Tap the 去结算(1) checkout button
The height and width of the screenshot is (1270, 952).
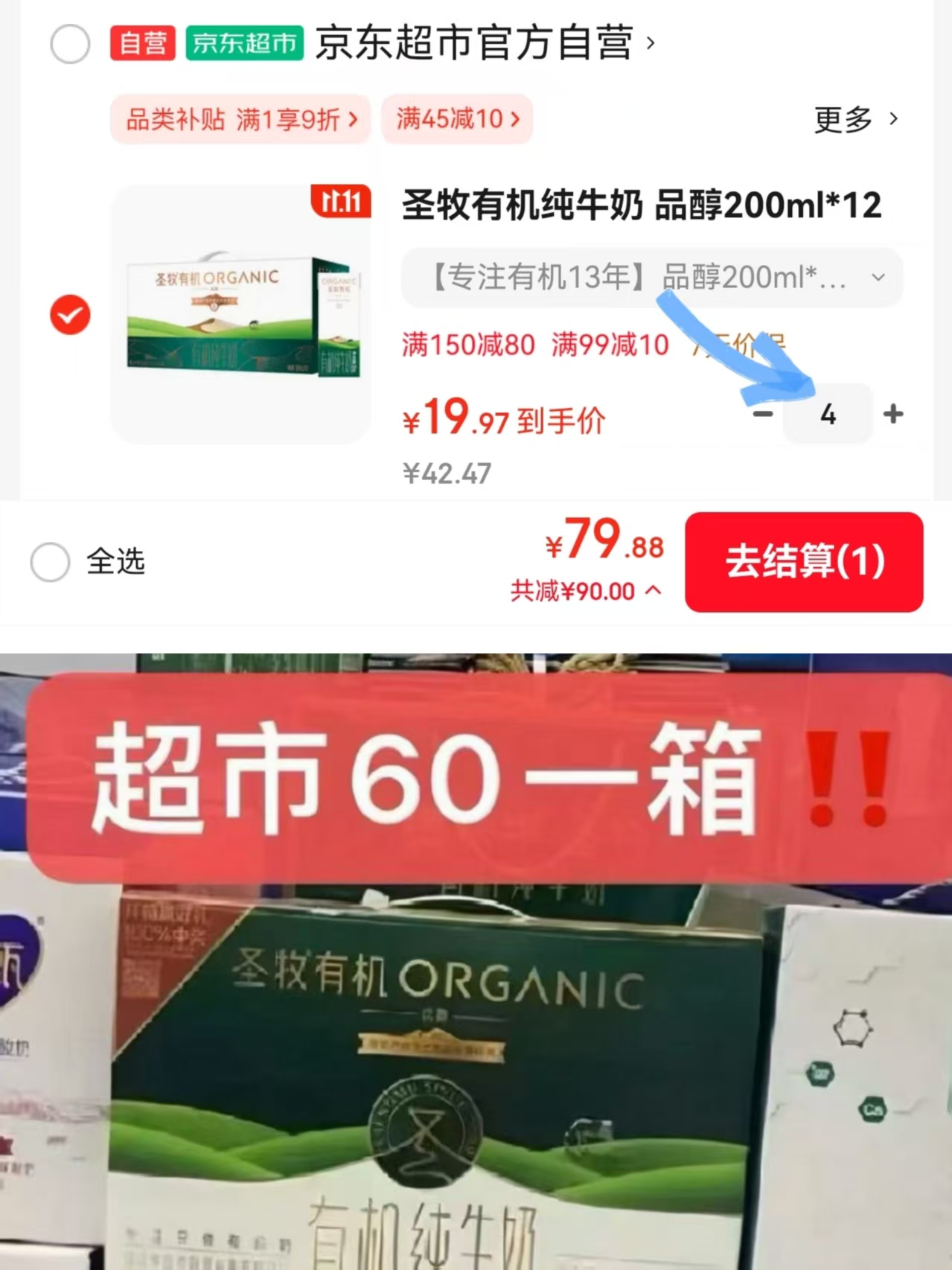(804, 564)
